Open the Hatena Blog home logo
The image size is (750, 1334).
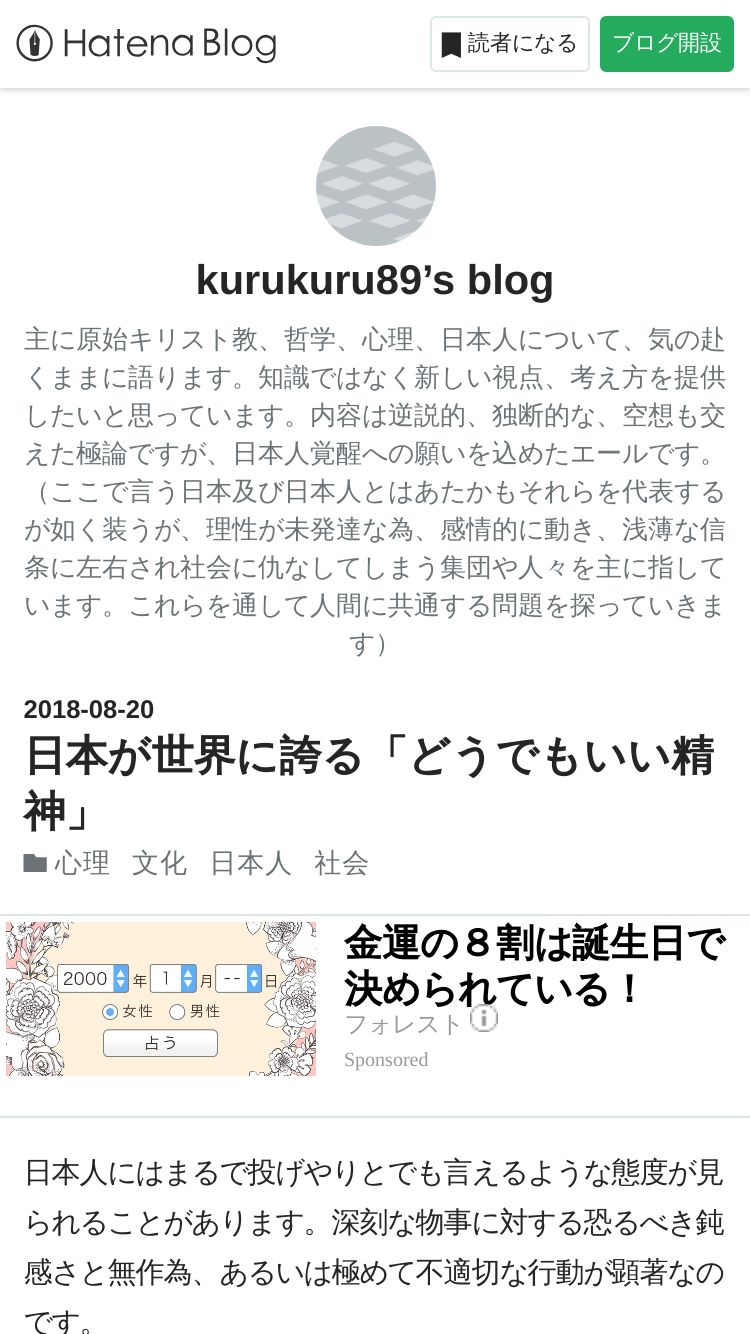coord(146,44)
